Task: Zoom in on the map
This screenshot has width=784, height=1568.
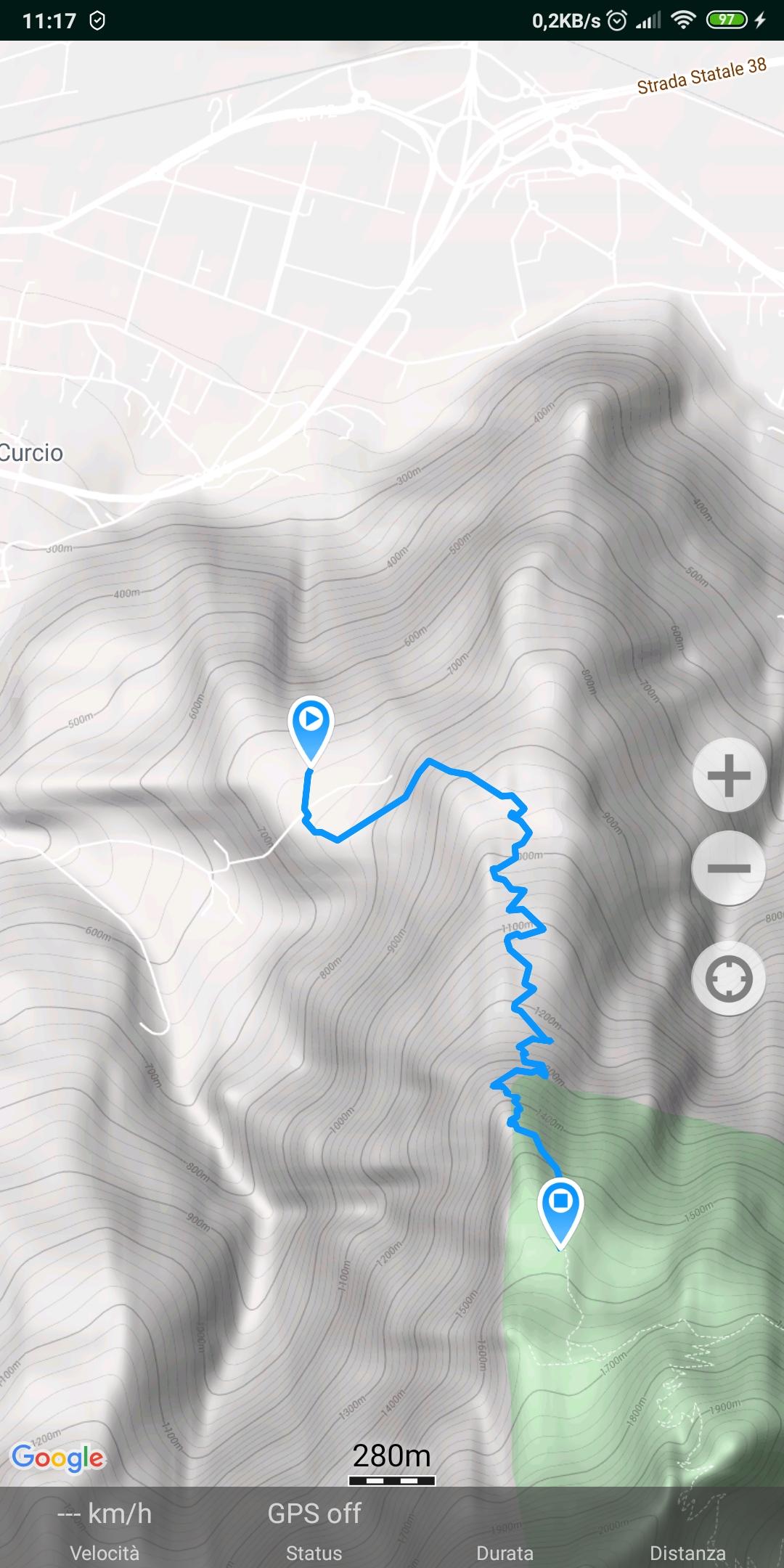Action: coord(729,775)
